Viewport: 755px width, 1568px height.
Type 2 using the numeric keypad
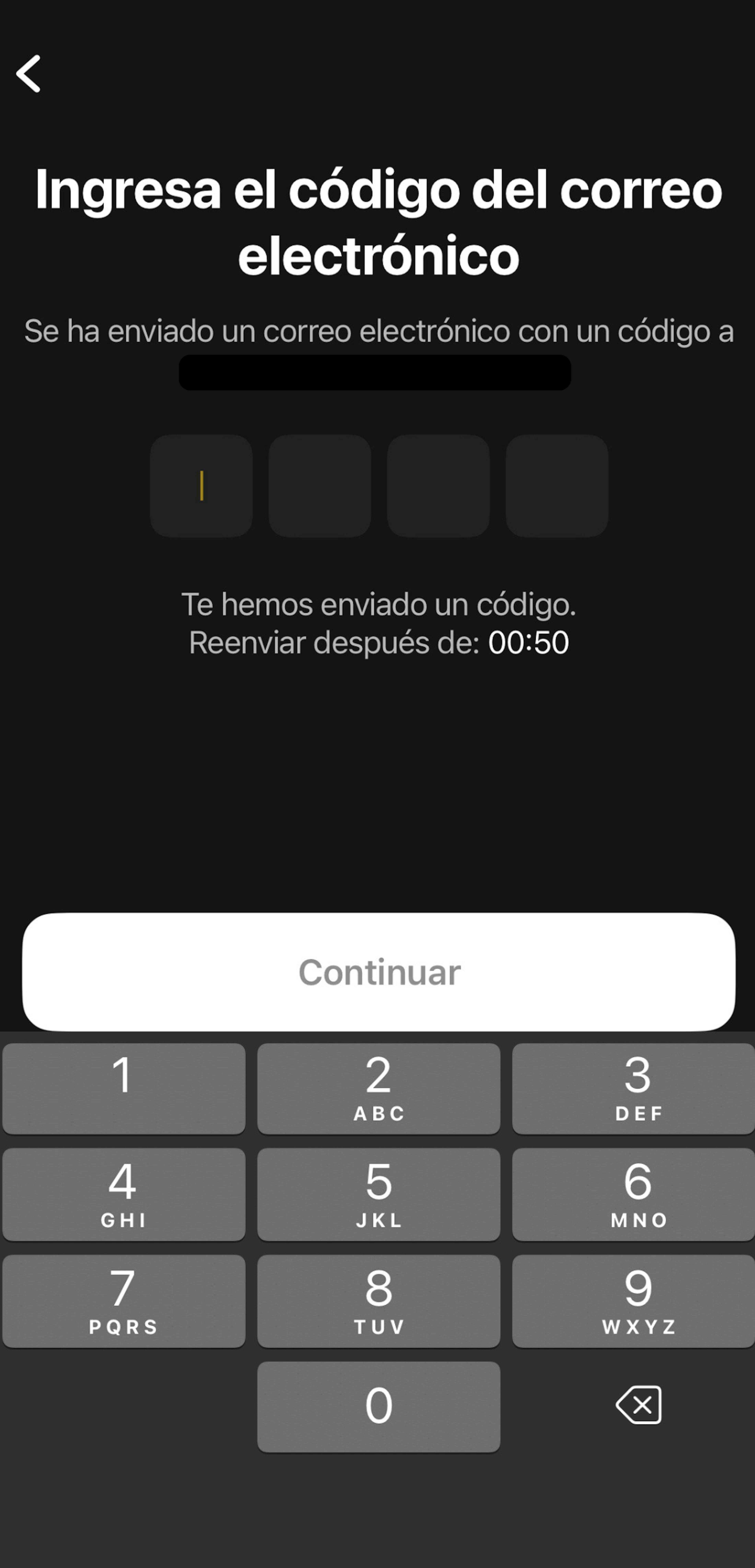379,1088
